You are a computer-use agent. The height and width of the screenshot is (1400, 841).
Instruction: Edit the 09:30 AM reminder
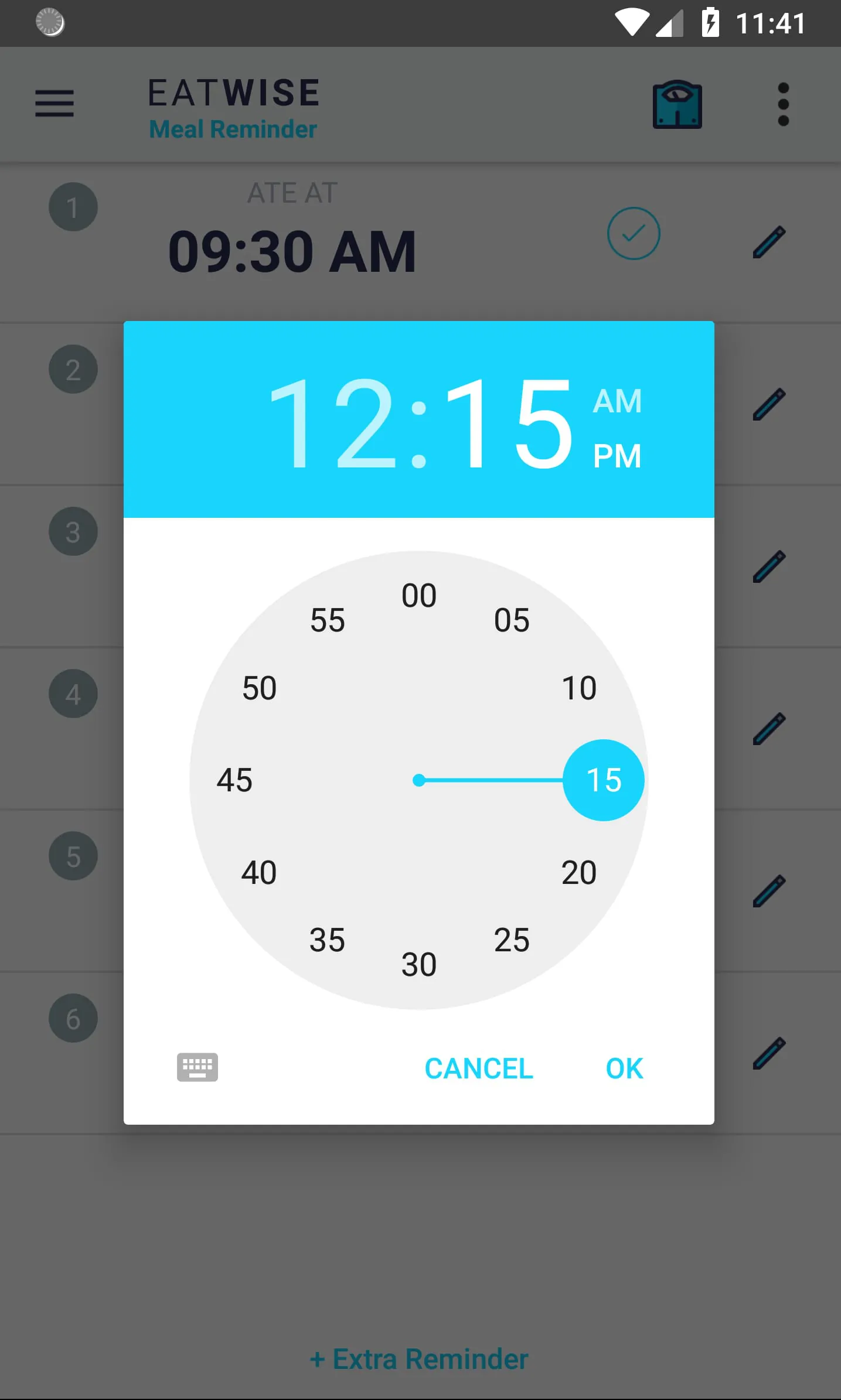[768, 241]
